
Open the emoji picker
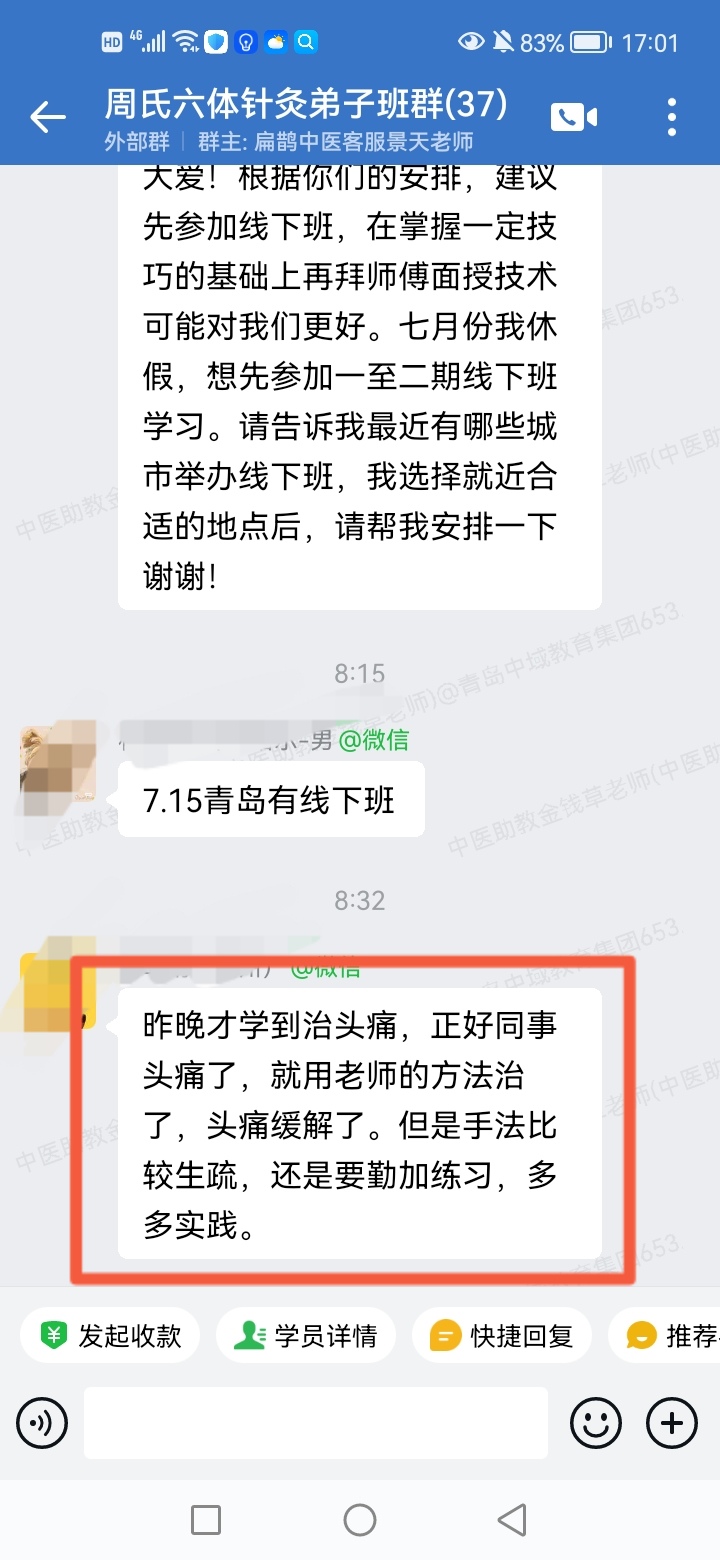coord(596,1422)
